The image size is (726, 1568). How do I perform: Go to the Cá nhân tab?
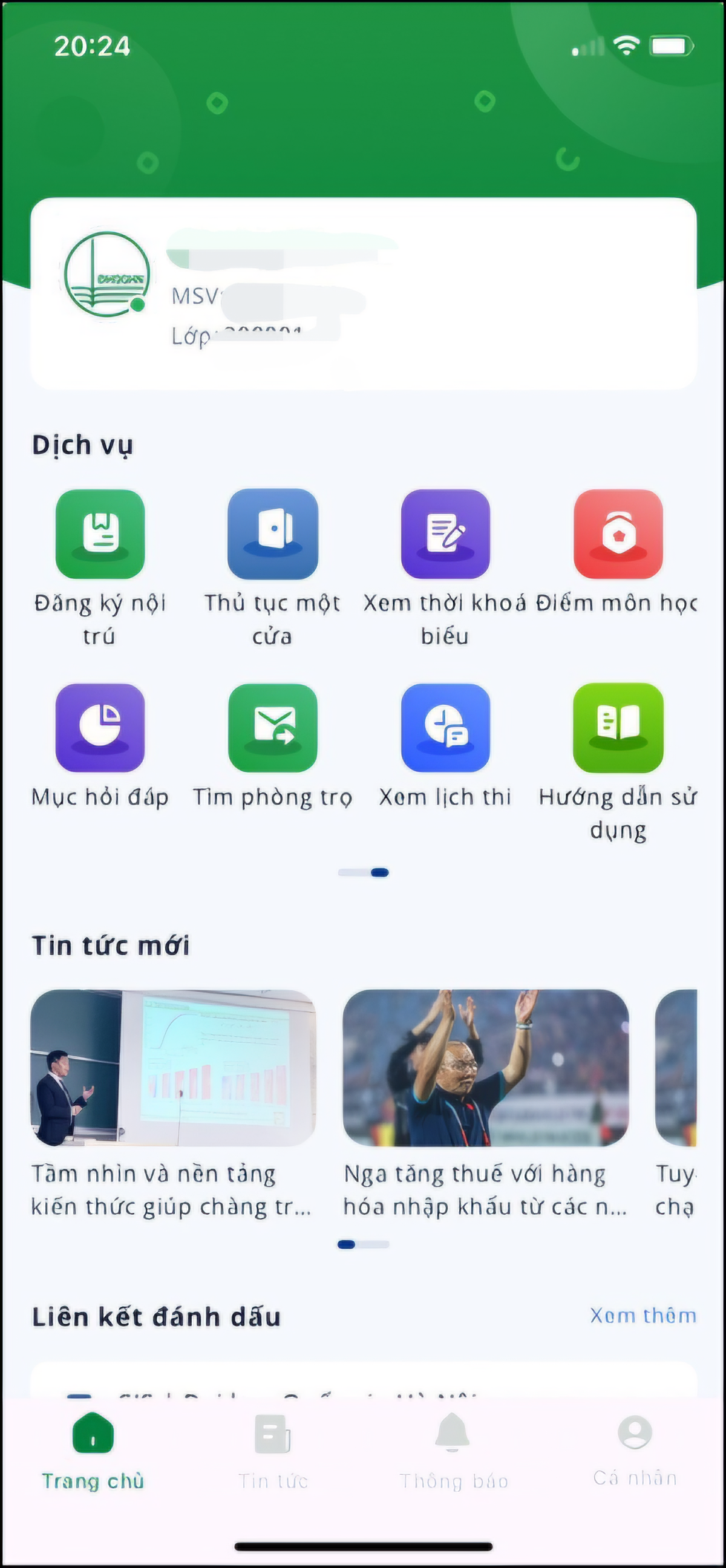click(x=635, y=1450)
